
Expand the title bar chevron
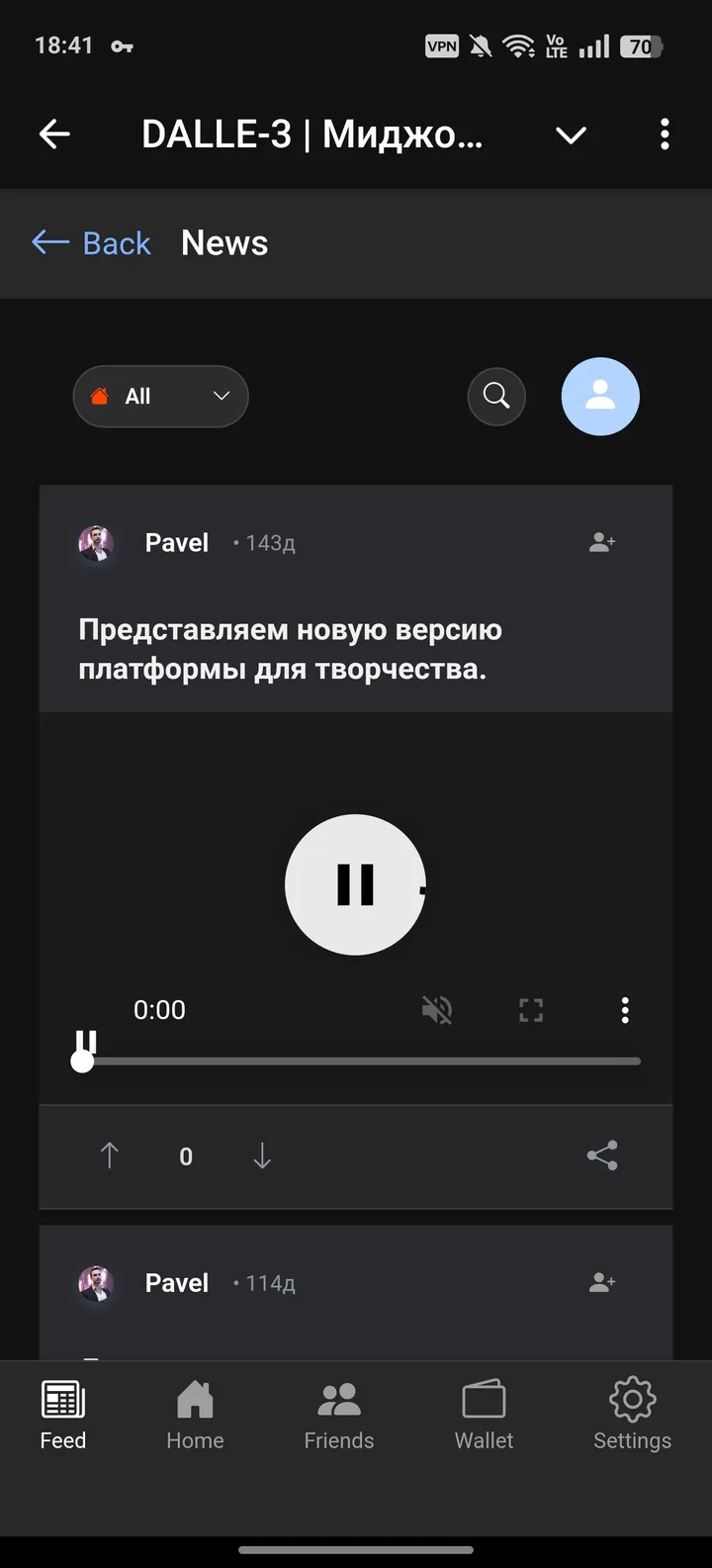point(571,135)
